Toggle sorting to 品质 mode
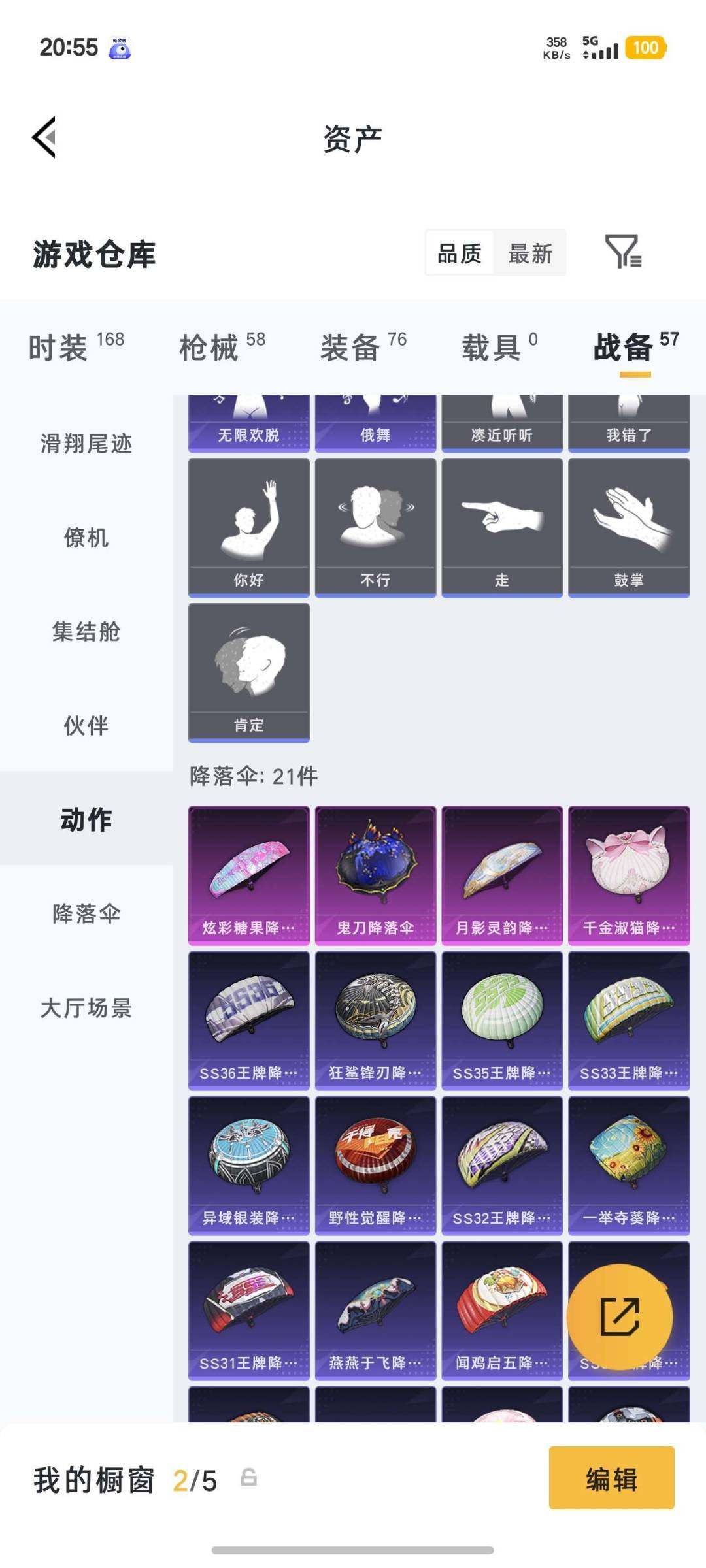 tap(459, 254)
